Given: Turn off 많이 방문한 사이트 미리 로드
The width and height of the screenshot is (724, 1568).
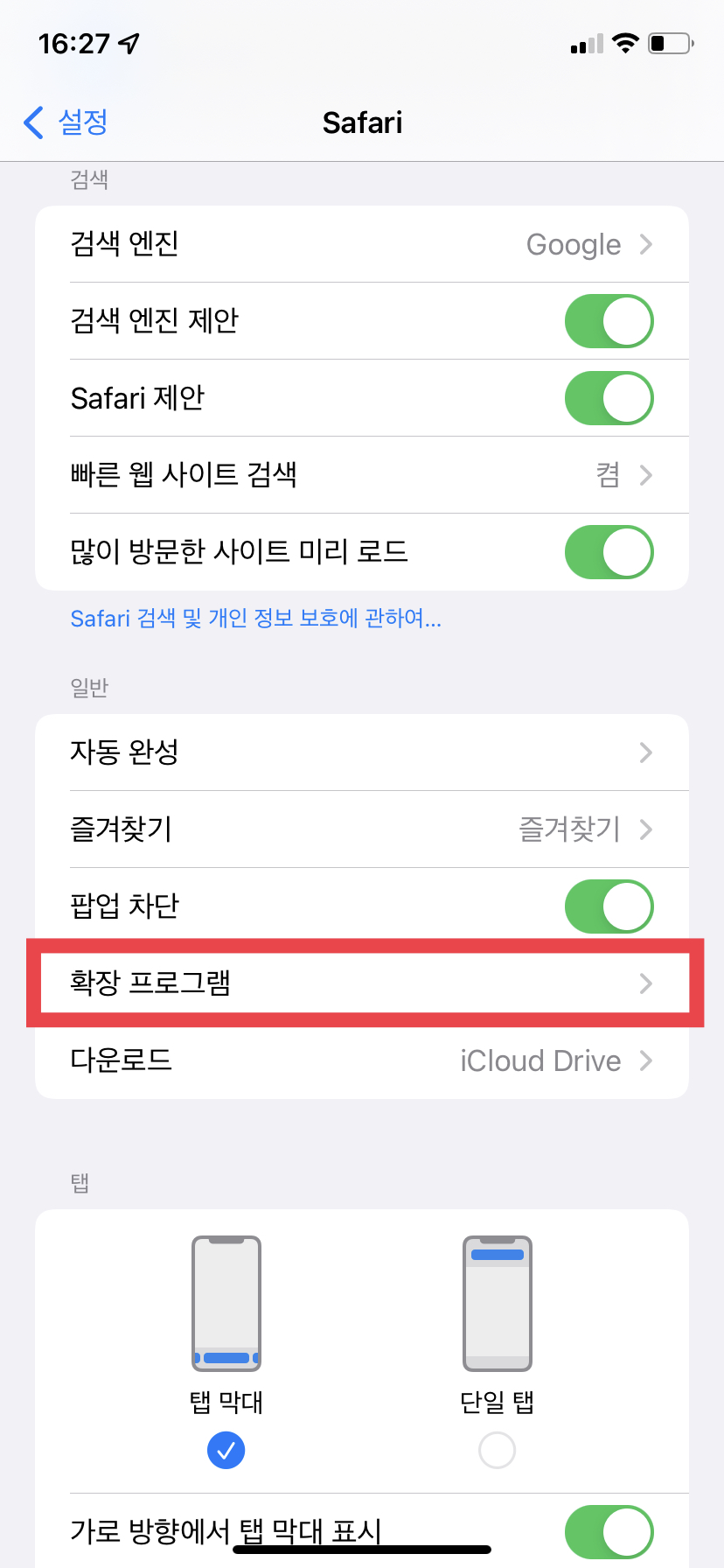Looking at the screenshot, I should (x=609, y=552).
